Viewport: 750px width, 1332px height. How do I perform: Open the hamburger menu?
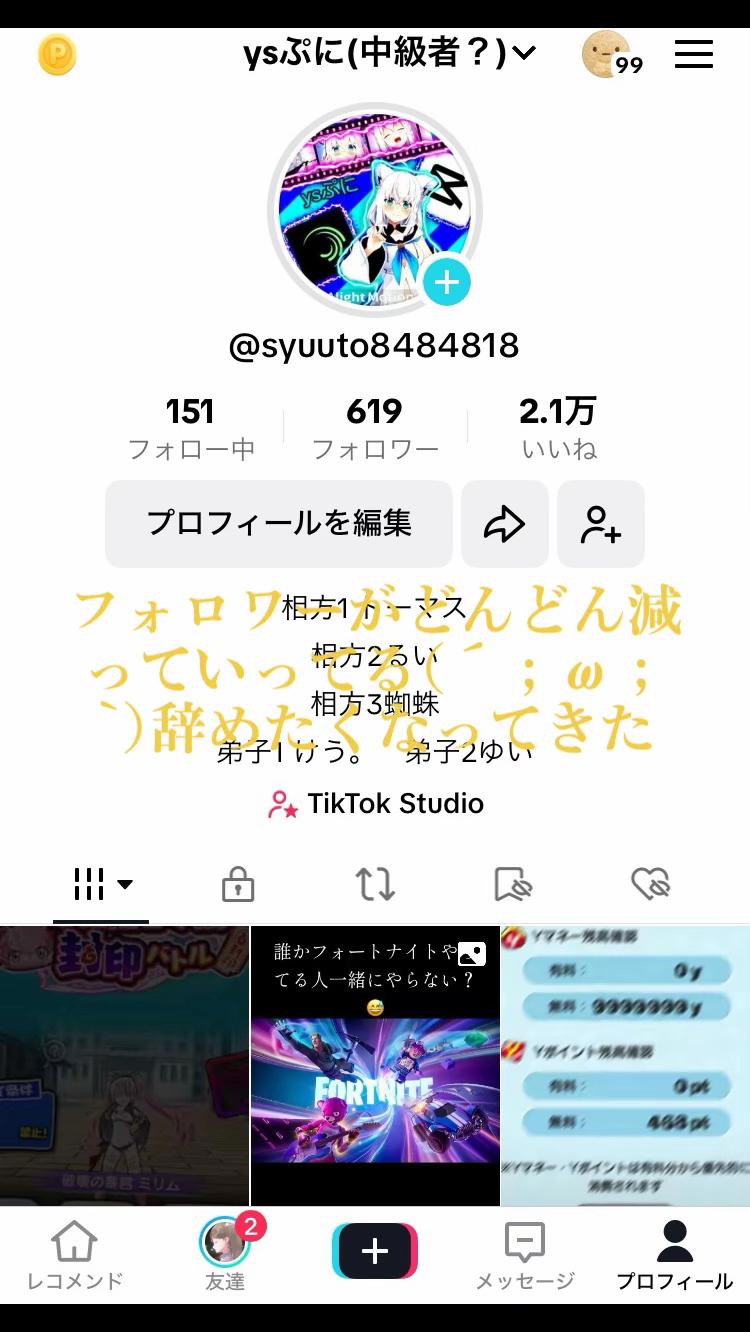point(694,54)
